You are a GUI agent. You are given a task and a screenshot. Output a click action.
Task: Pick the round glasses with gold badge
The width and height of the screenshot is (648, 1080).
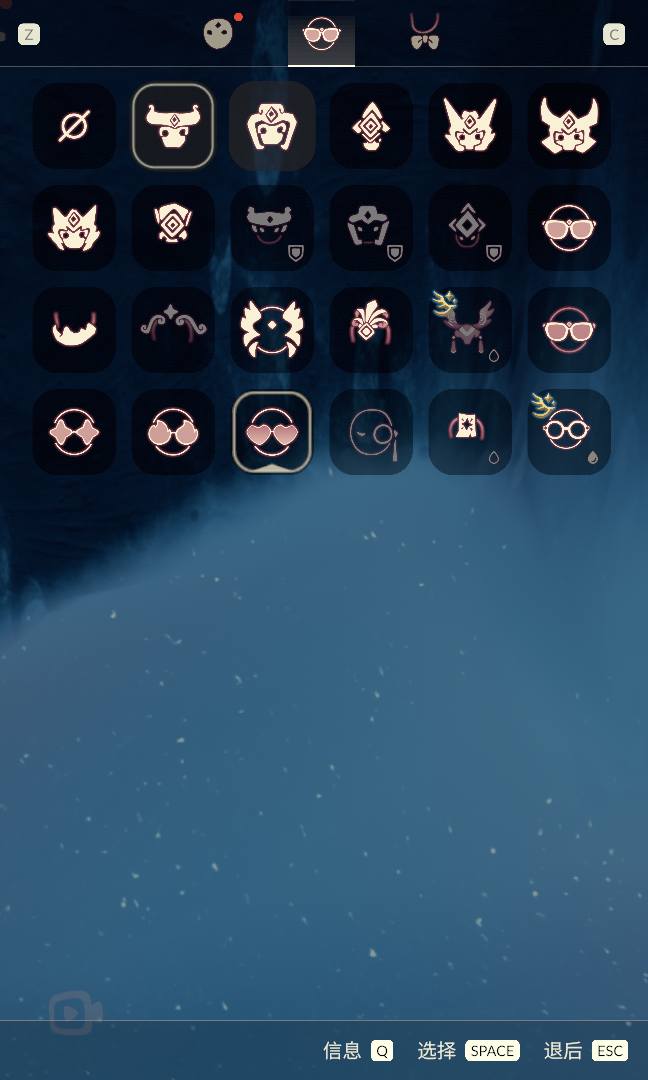[569, 432]
